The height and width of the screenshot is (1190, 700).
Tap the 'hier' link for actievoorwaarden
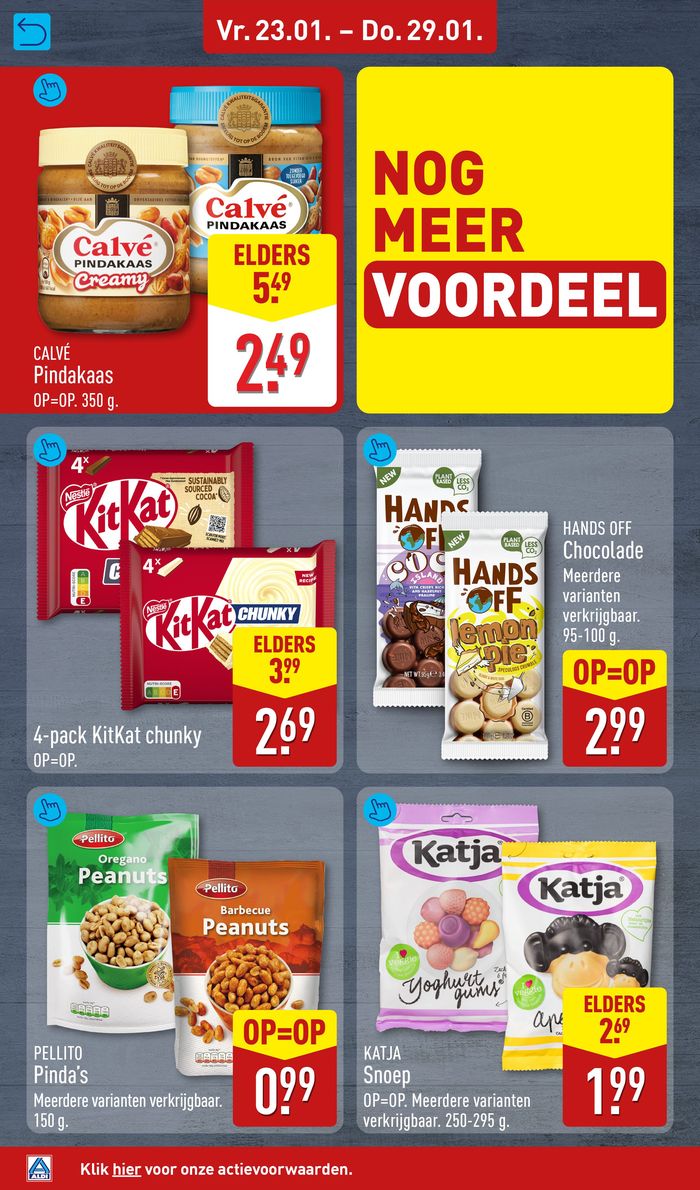click(x=126, y=1168)
